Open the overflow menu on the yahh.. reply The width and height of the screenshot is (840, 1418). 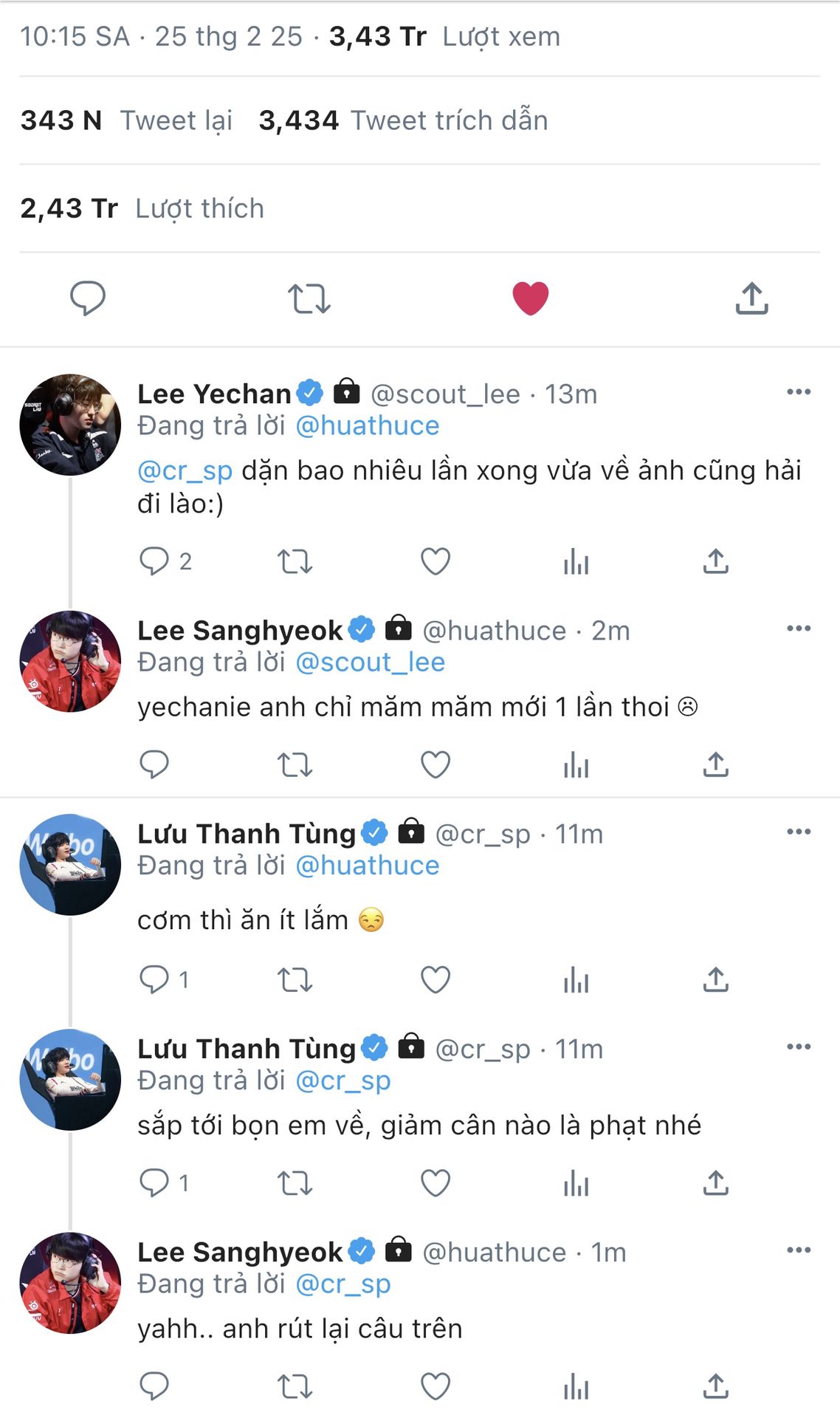(799, 1250)
